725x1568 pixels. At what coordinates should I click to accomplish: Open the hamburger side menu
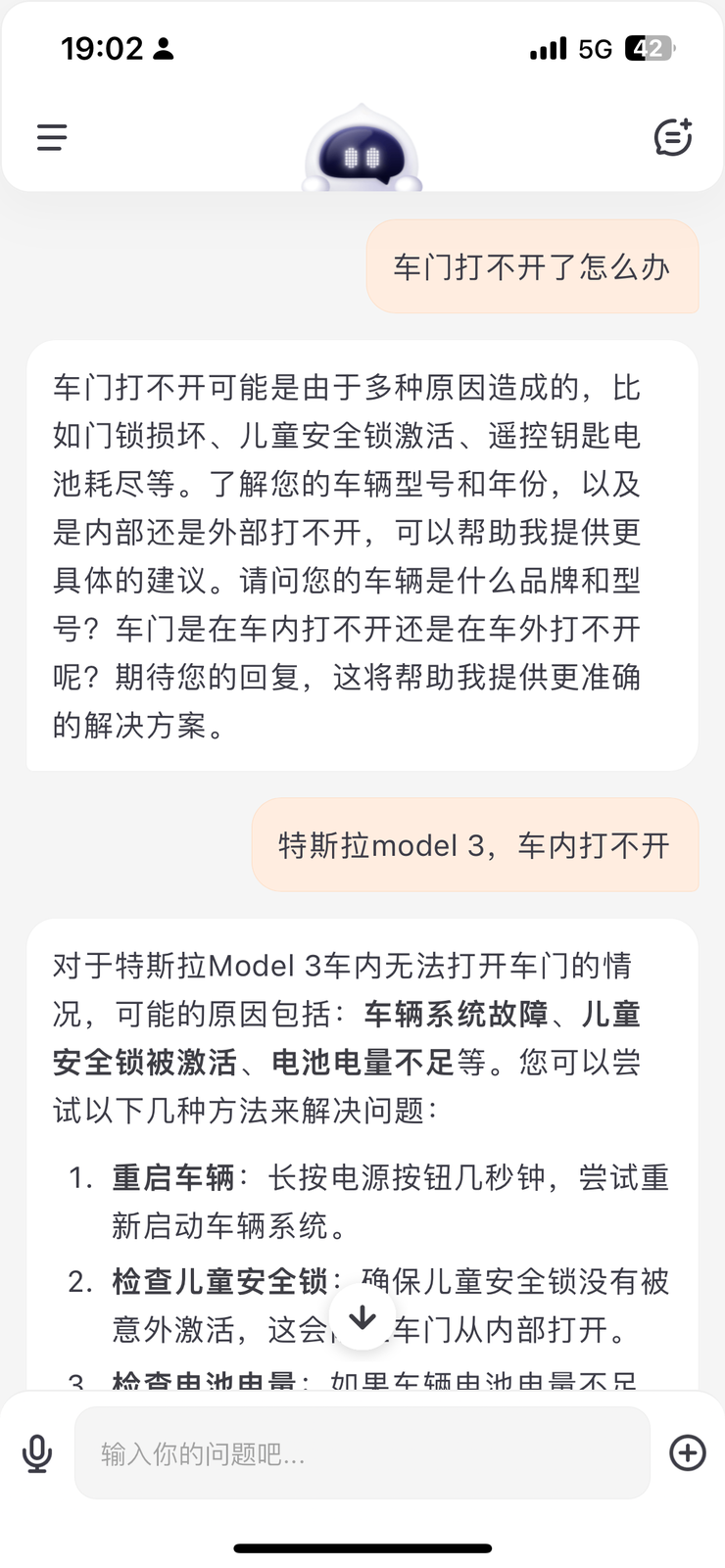point(52,137)
